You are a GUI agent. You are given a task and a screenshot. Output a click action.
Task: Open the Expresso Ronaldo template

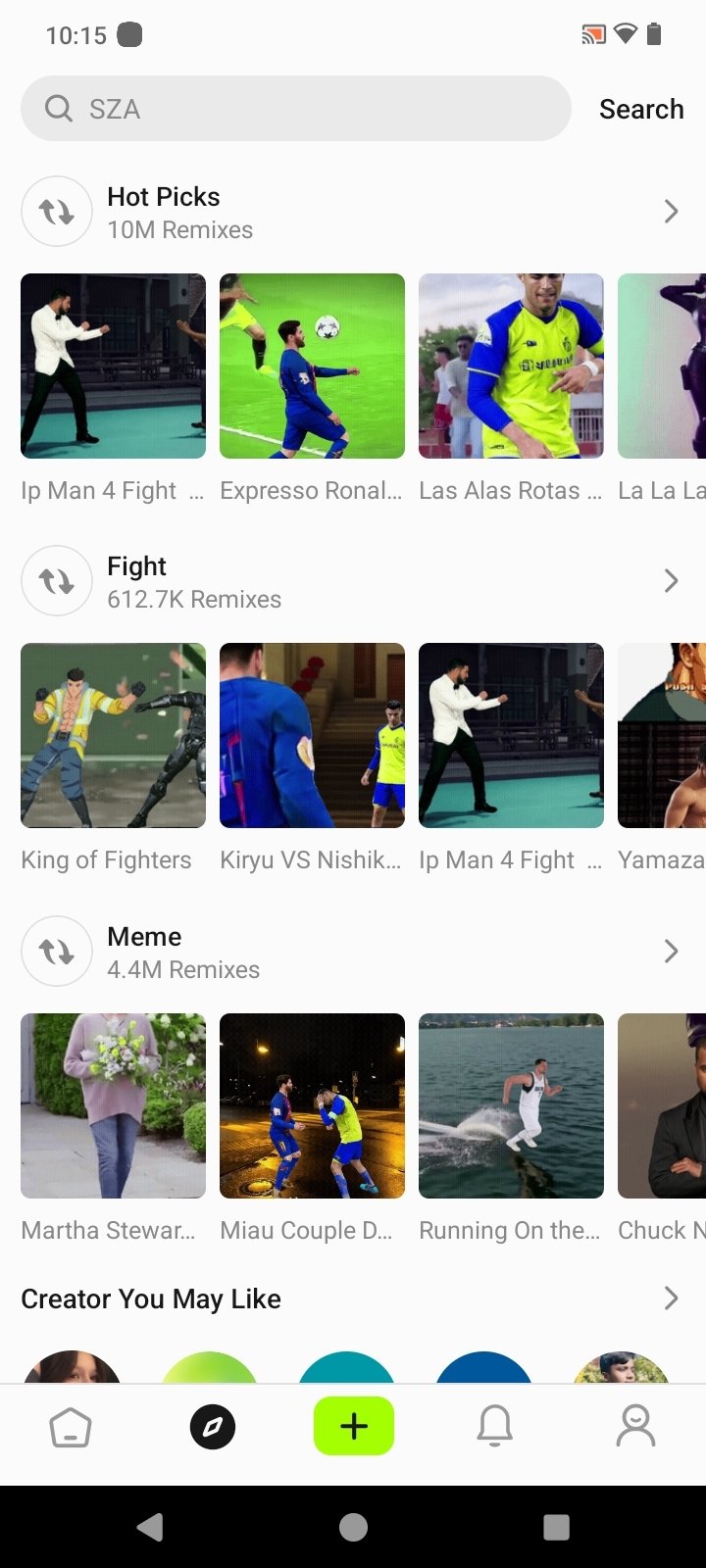(312, 366)
